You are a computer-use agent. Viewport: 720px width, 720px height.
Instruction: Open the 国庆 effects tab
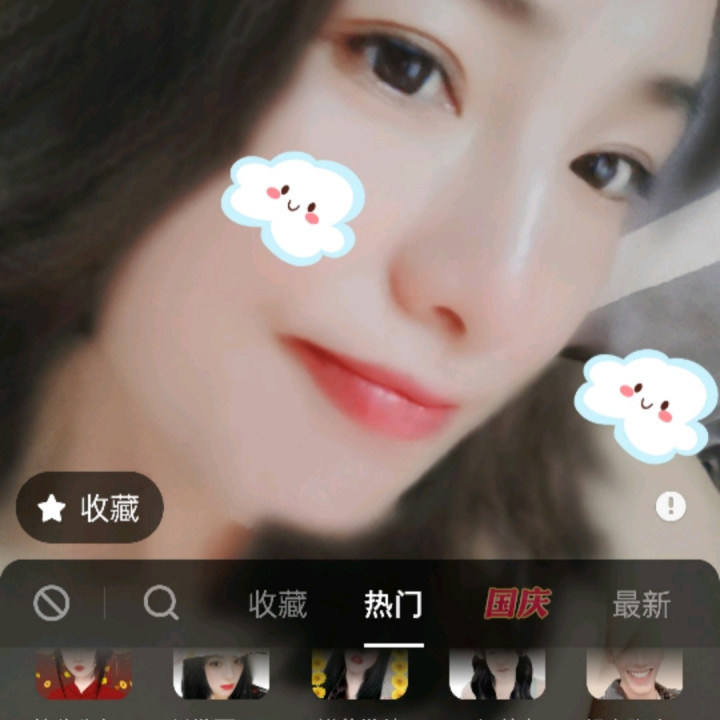[517, 604]
